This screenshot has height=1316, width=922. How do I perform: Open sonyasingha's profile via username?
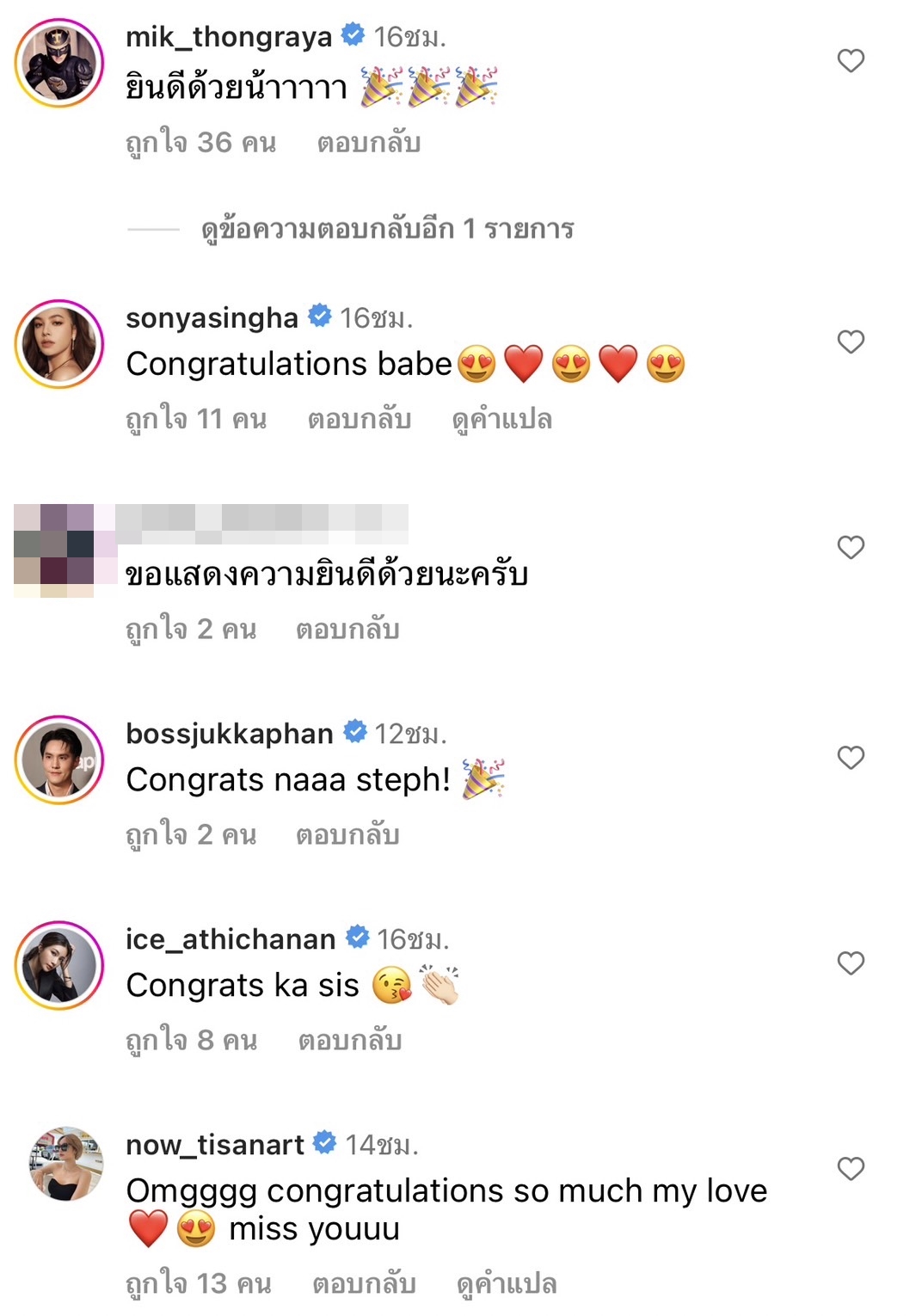click(x=212, y=317)
